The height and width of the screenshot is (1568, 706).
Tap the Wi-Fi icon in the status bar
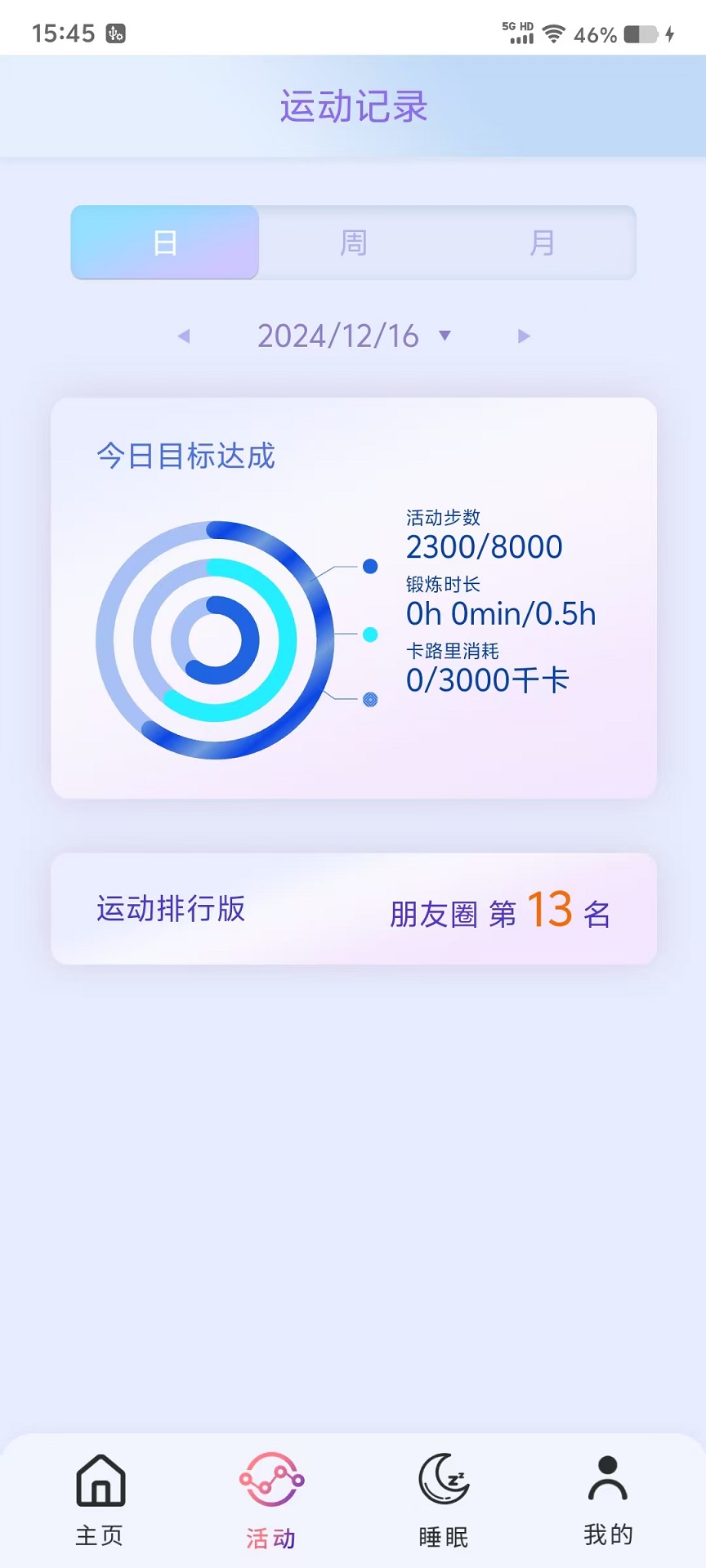coord(555,34)
